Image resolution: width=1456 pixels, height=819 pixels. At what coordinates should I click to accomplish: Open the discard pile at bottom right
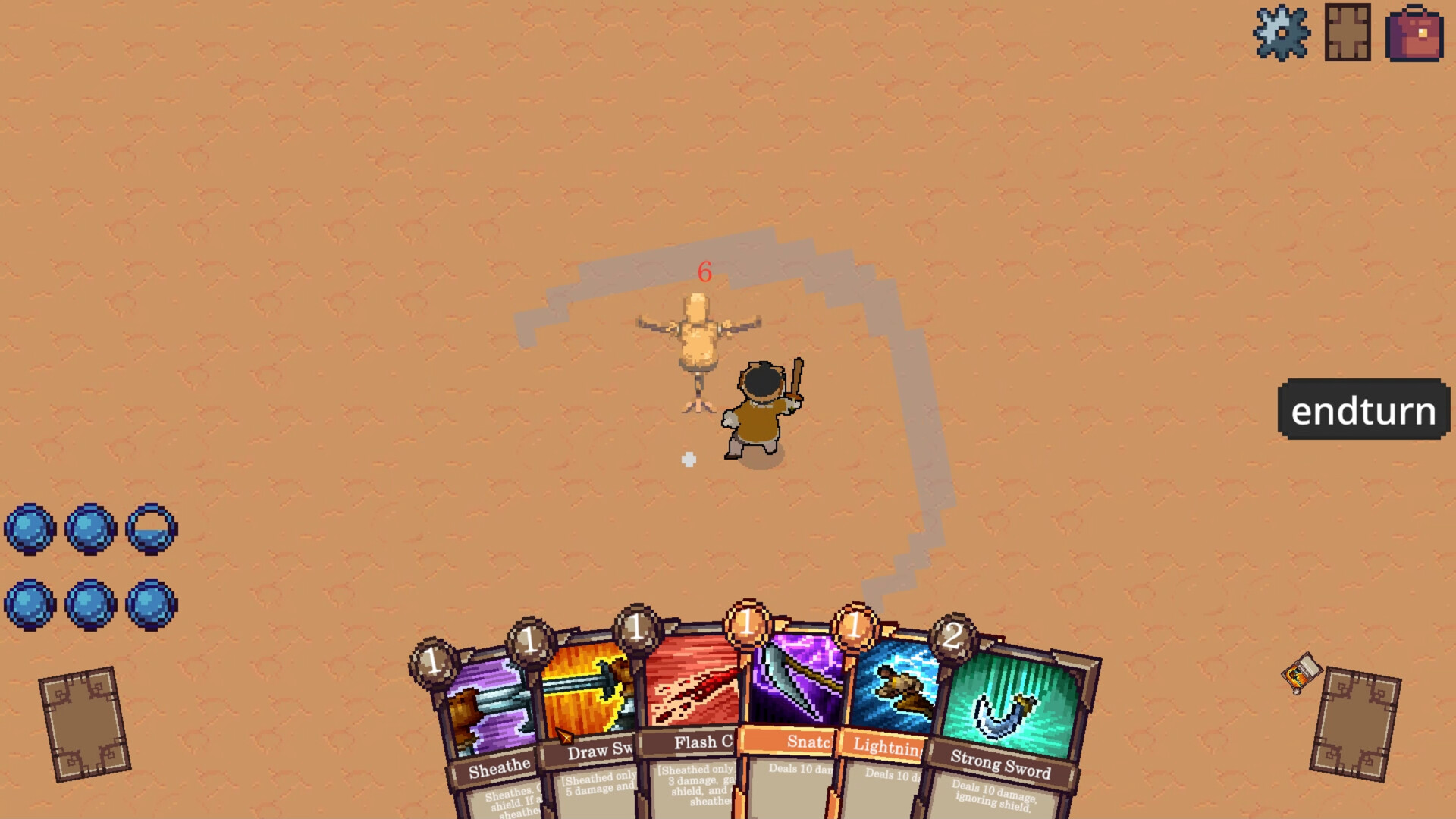click(x=1355, y=724)
